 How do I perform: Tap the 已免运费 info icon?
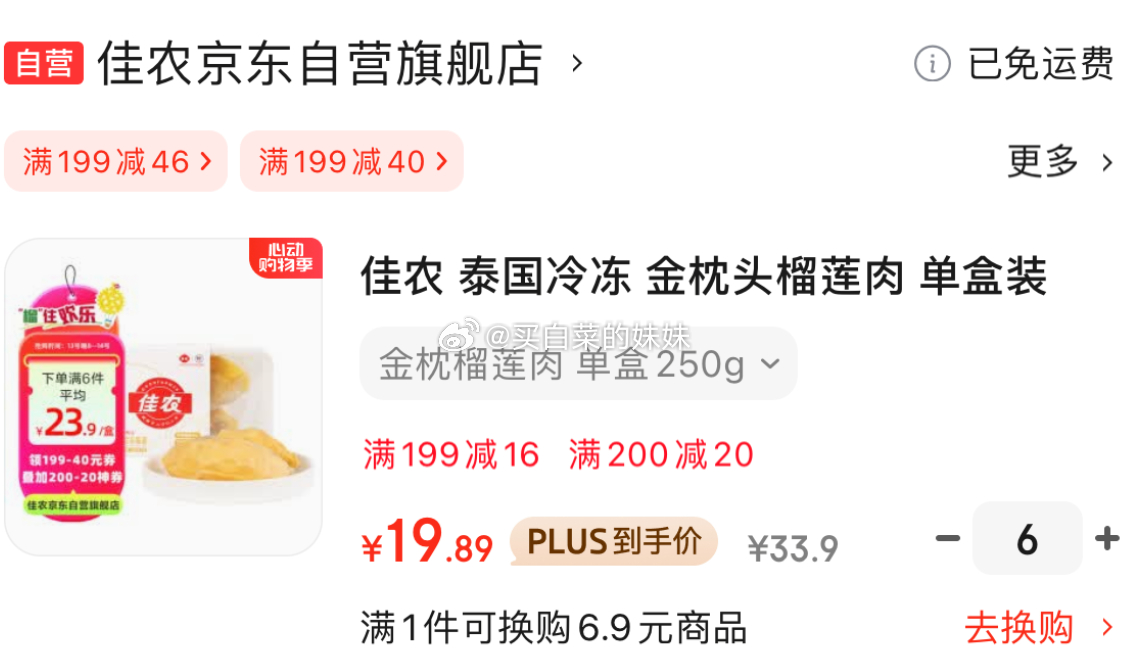point(931,64)
